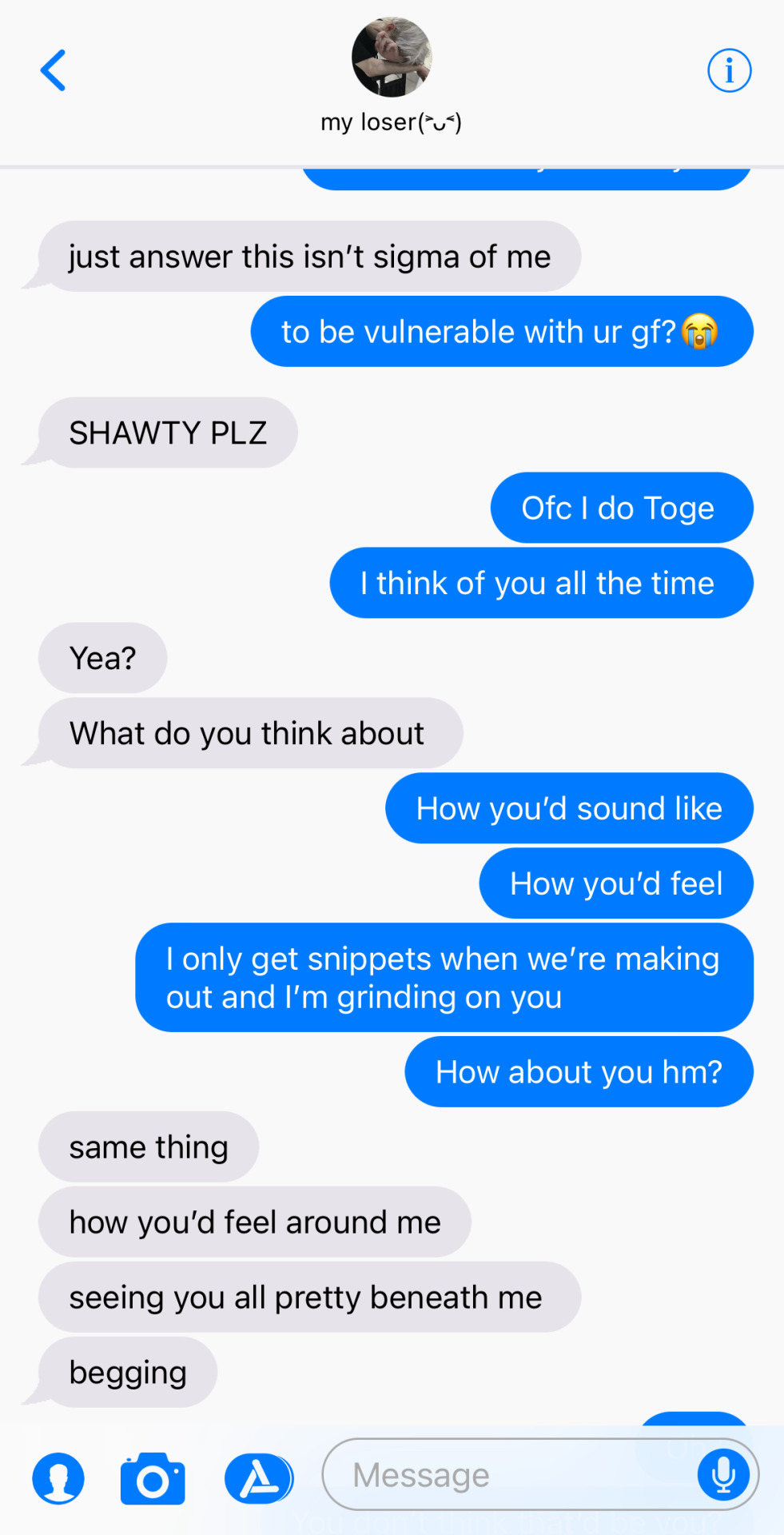Open the App Store apps drawer
The width and height of the screenshot is (784, 1535).
pos(258,1478)
